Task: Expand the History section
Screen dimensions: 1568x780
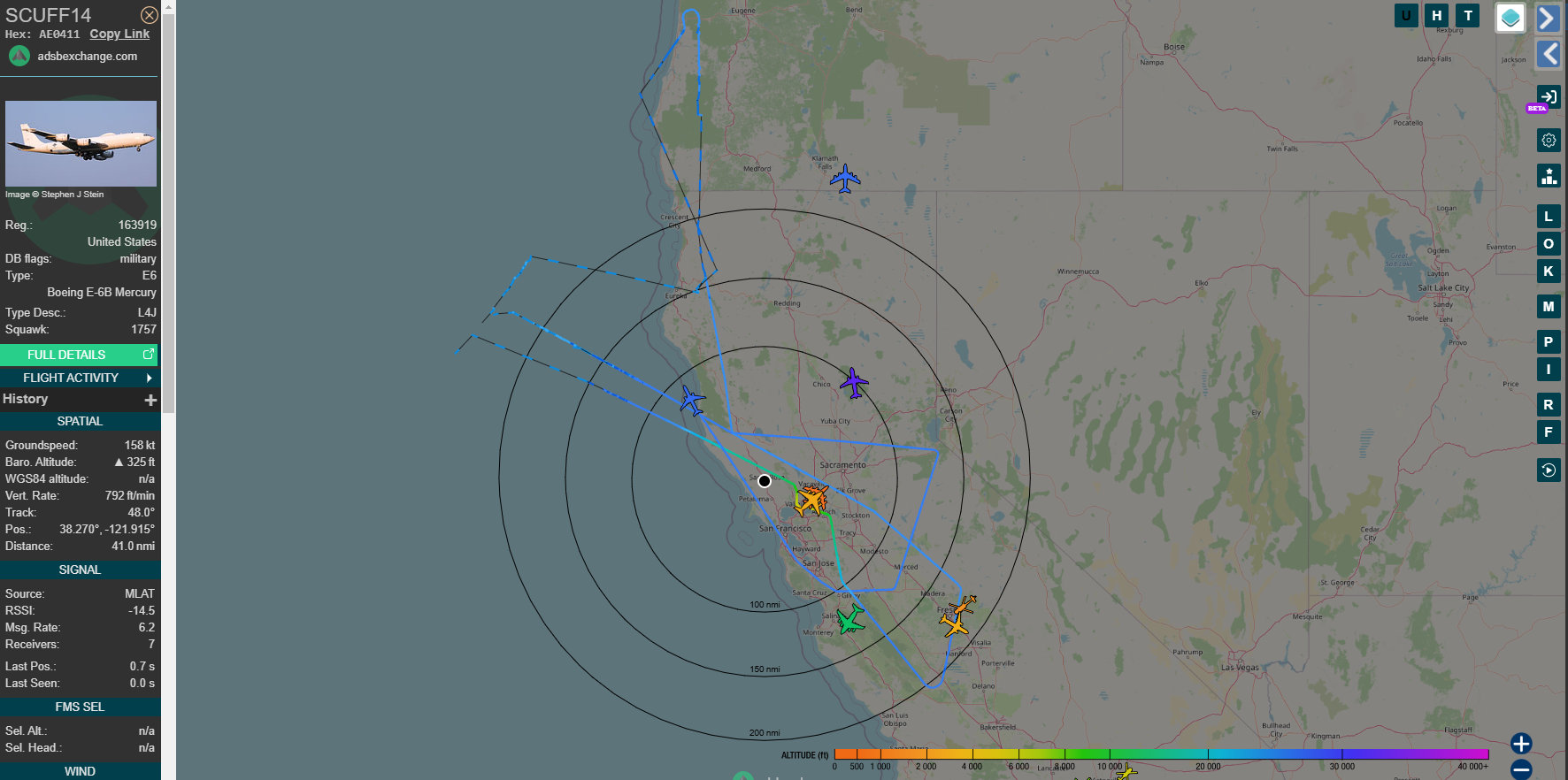Action: 150,400
